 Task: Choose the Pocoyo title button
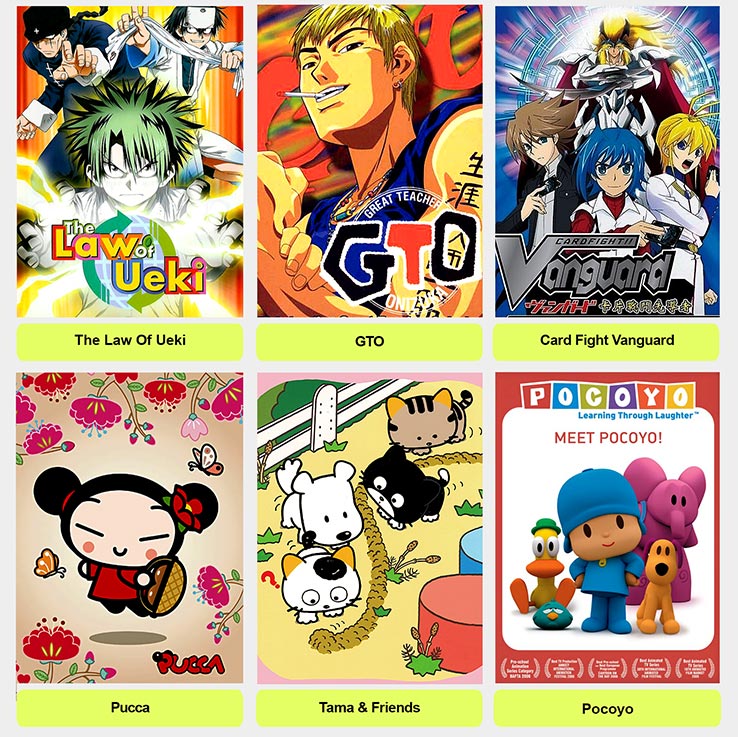click(x=607, y=708)
